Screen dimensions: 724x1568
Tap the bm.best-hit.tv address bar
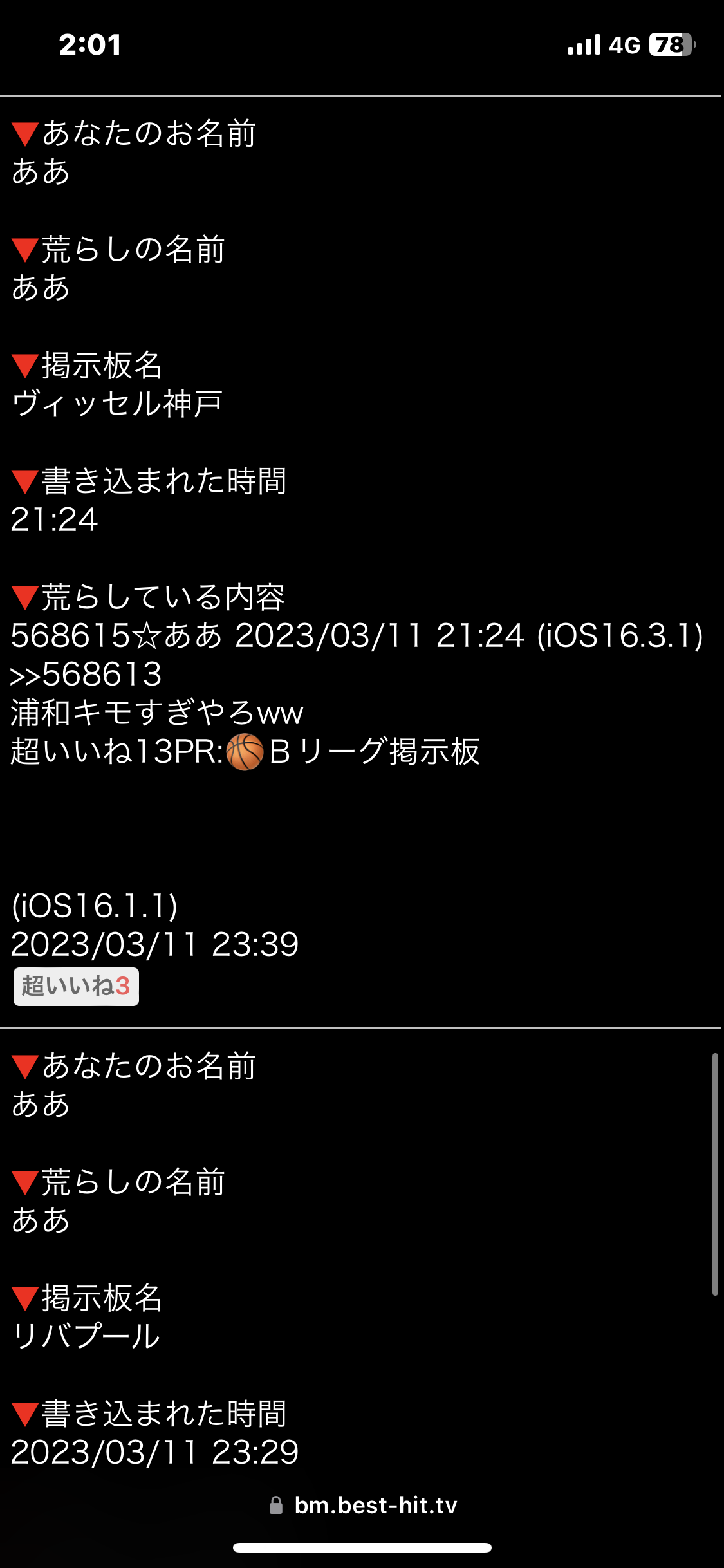click(x=363, y=1505)
